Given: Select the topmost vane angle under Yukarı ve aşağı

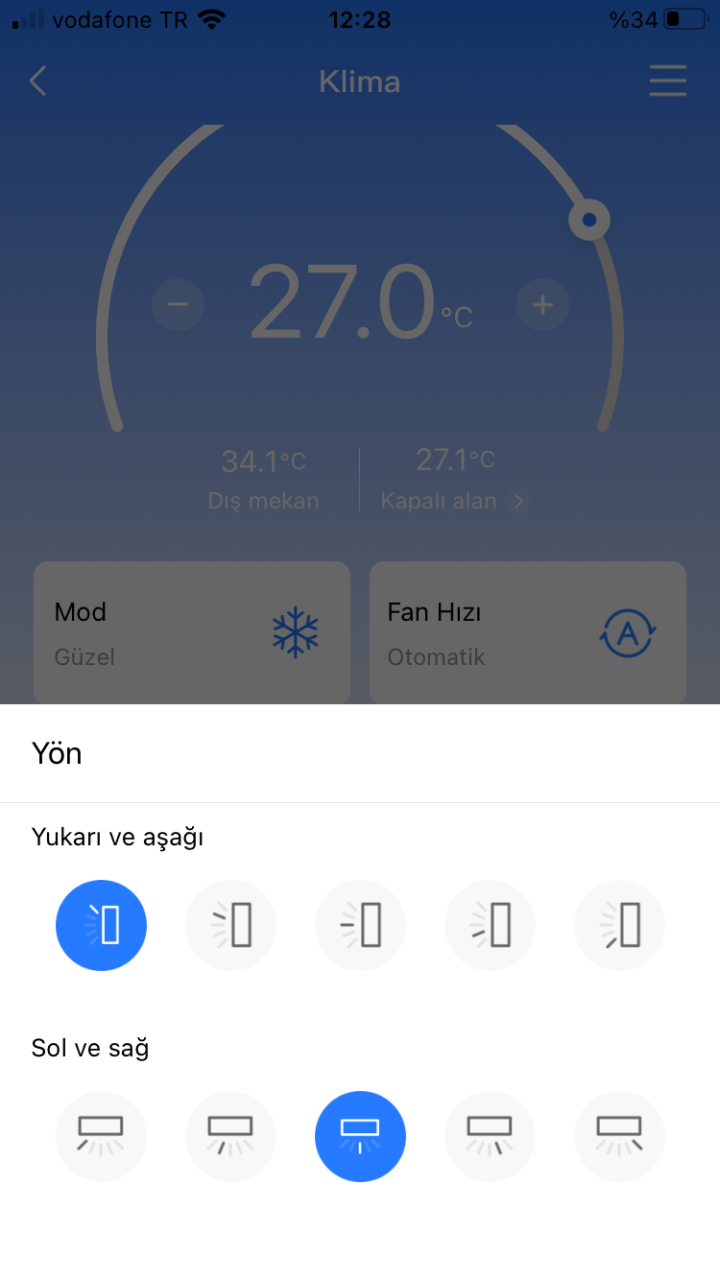Looking at the screenshot, I should pos(101,925).
